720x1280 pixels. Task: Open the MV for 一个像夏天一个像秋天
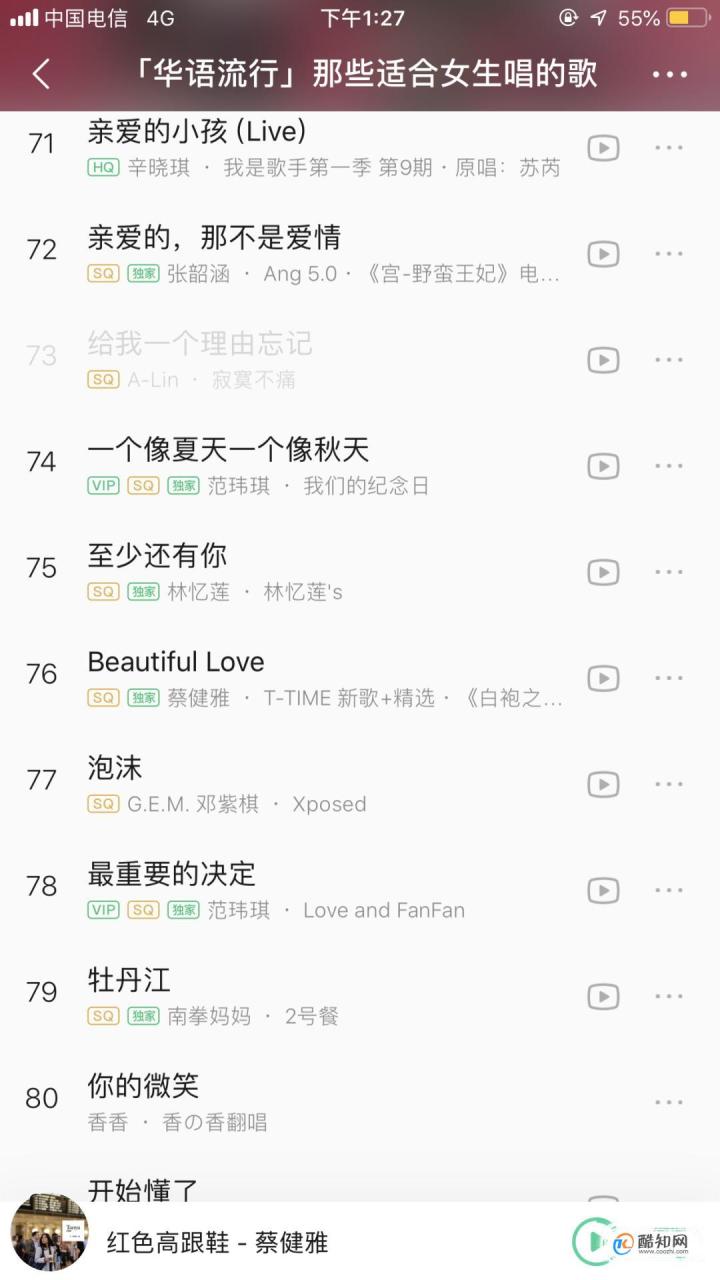pyautogui.click(x=603, y=464)
